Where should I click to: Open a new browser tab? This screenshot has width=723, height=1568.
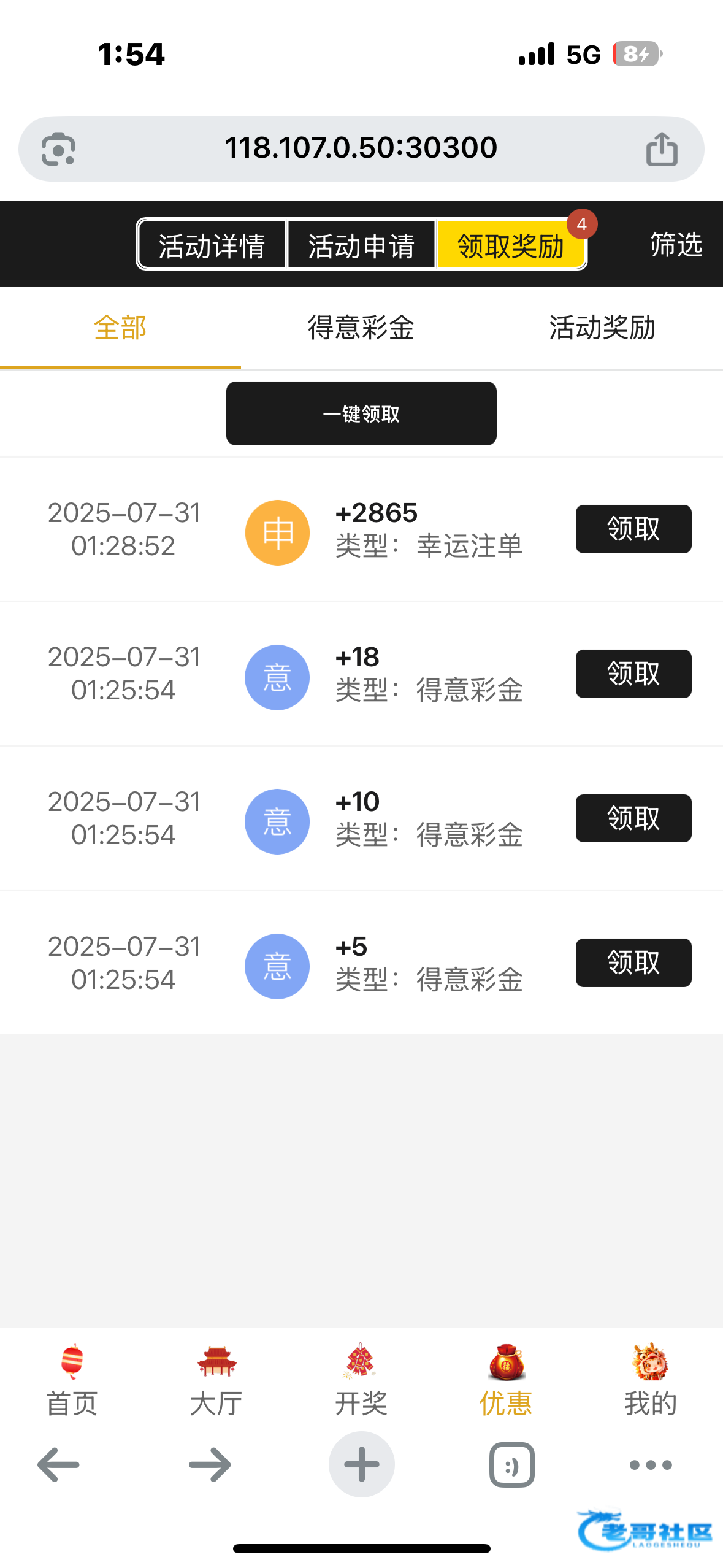pos(361,1464)
